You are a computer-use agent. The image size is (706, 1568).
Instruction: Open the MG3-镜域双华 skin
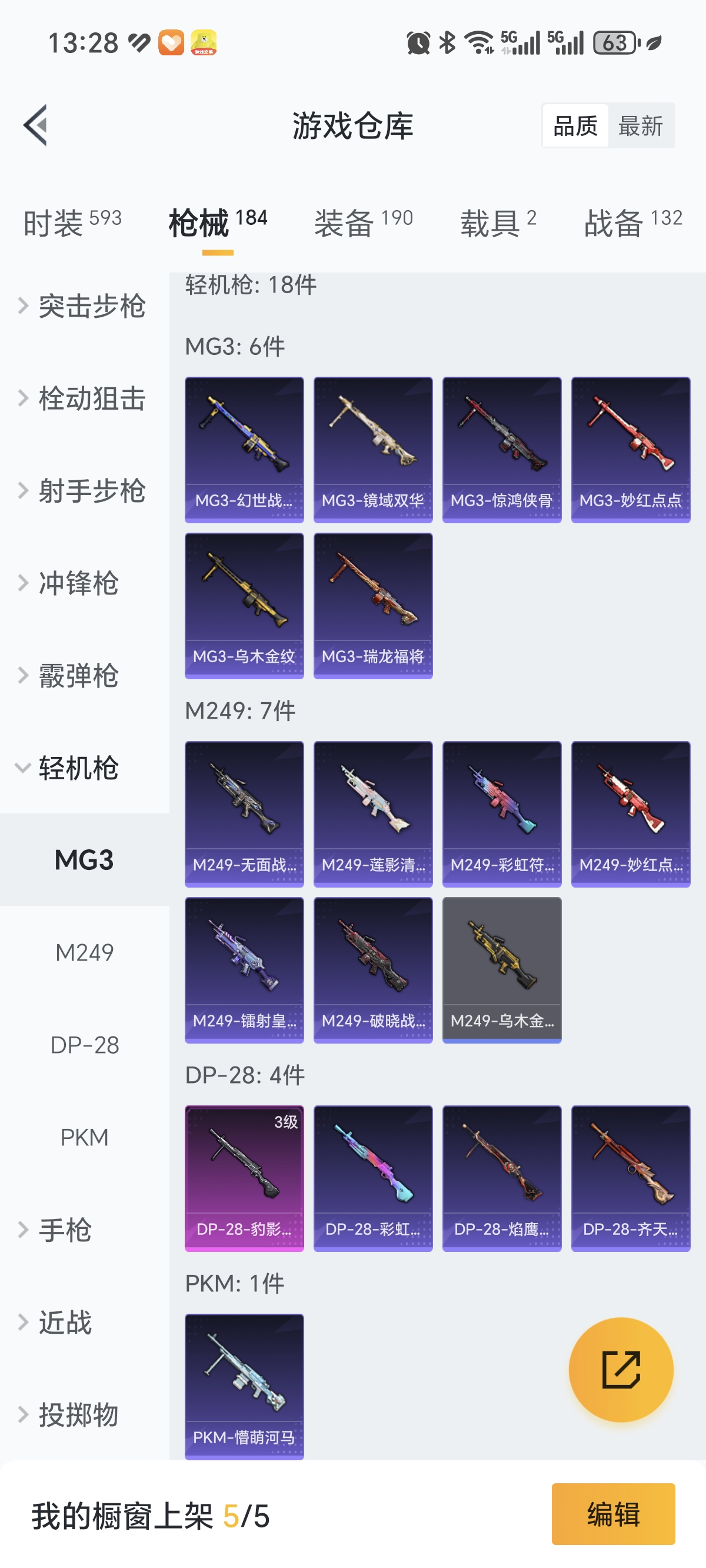(372, 449)
